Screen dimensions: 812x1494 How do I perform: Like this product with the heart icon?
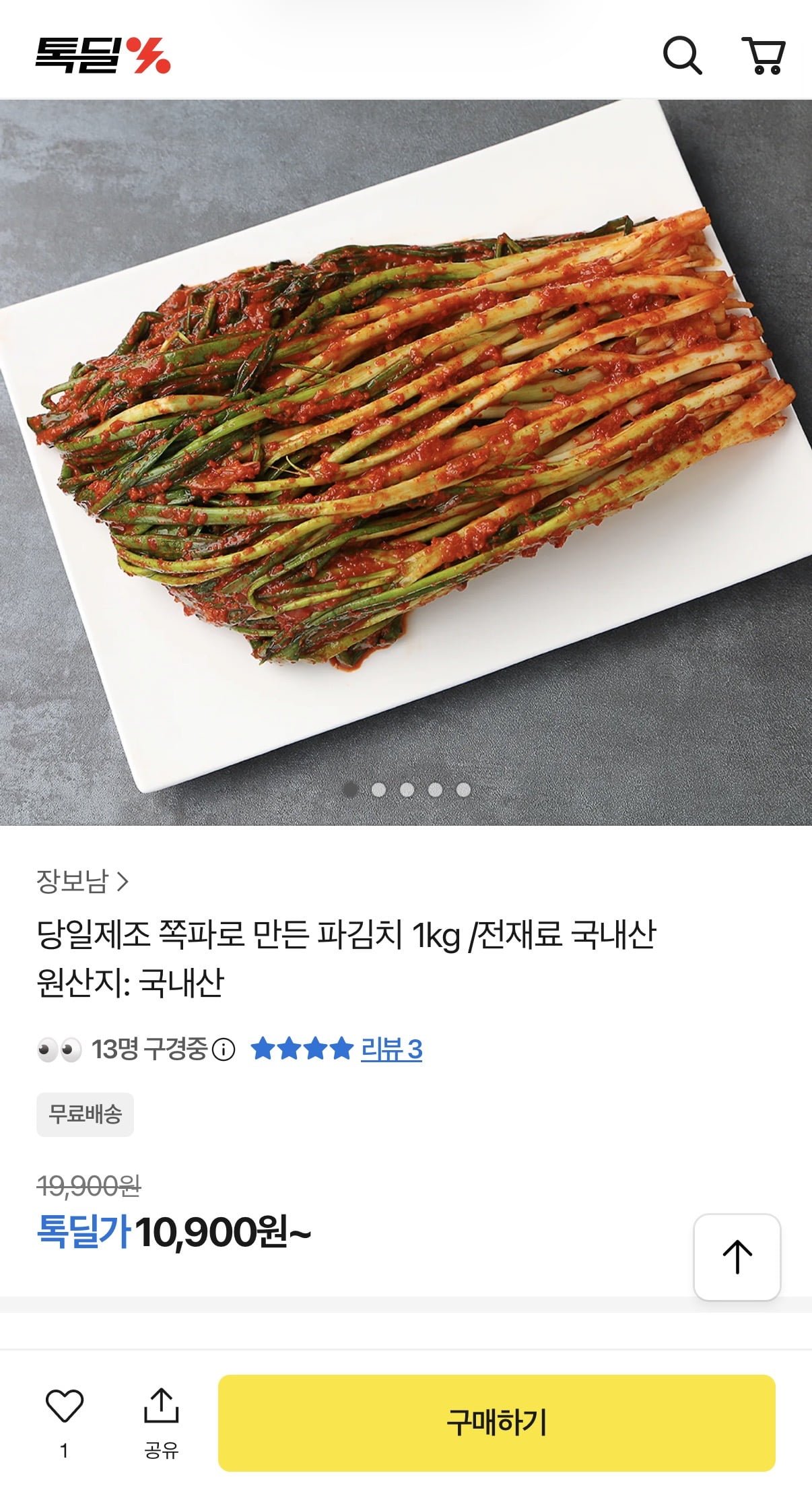pyautogui.click(x=64, y=1406)
